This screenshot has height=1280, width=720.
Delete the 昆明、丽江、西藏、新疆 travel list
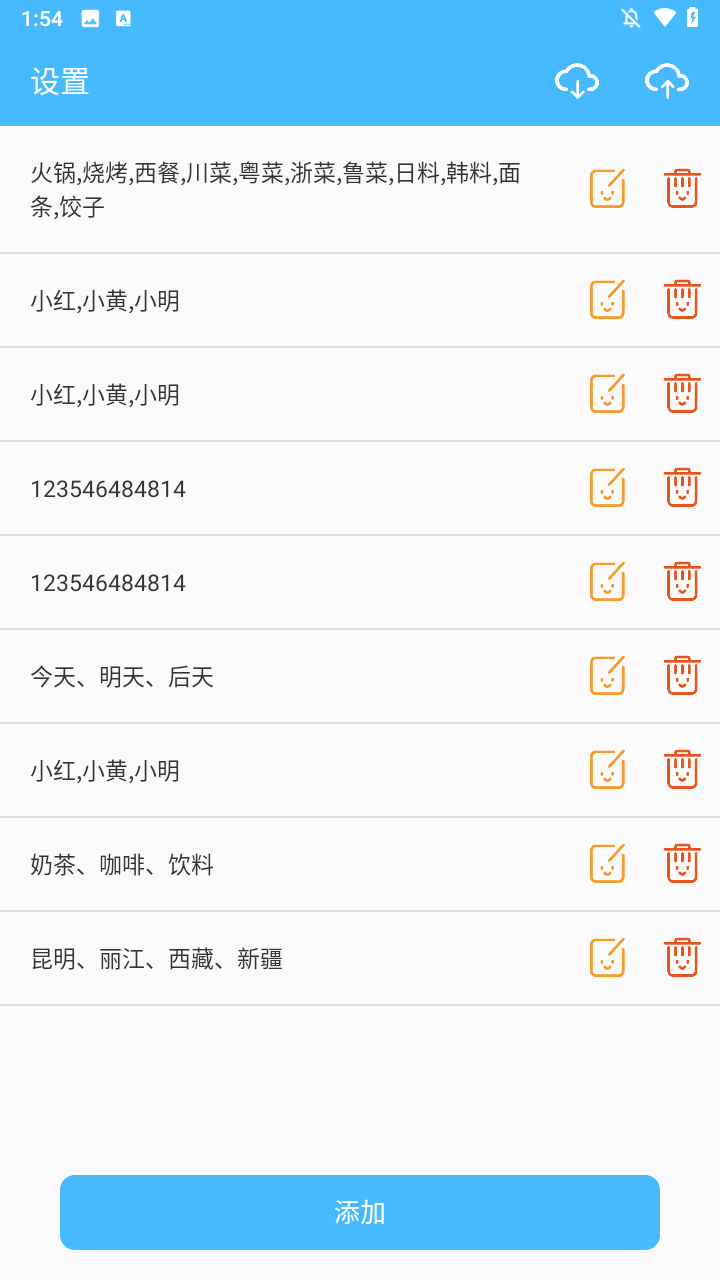[x=681, y=957]
